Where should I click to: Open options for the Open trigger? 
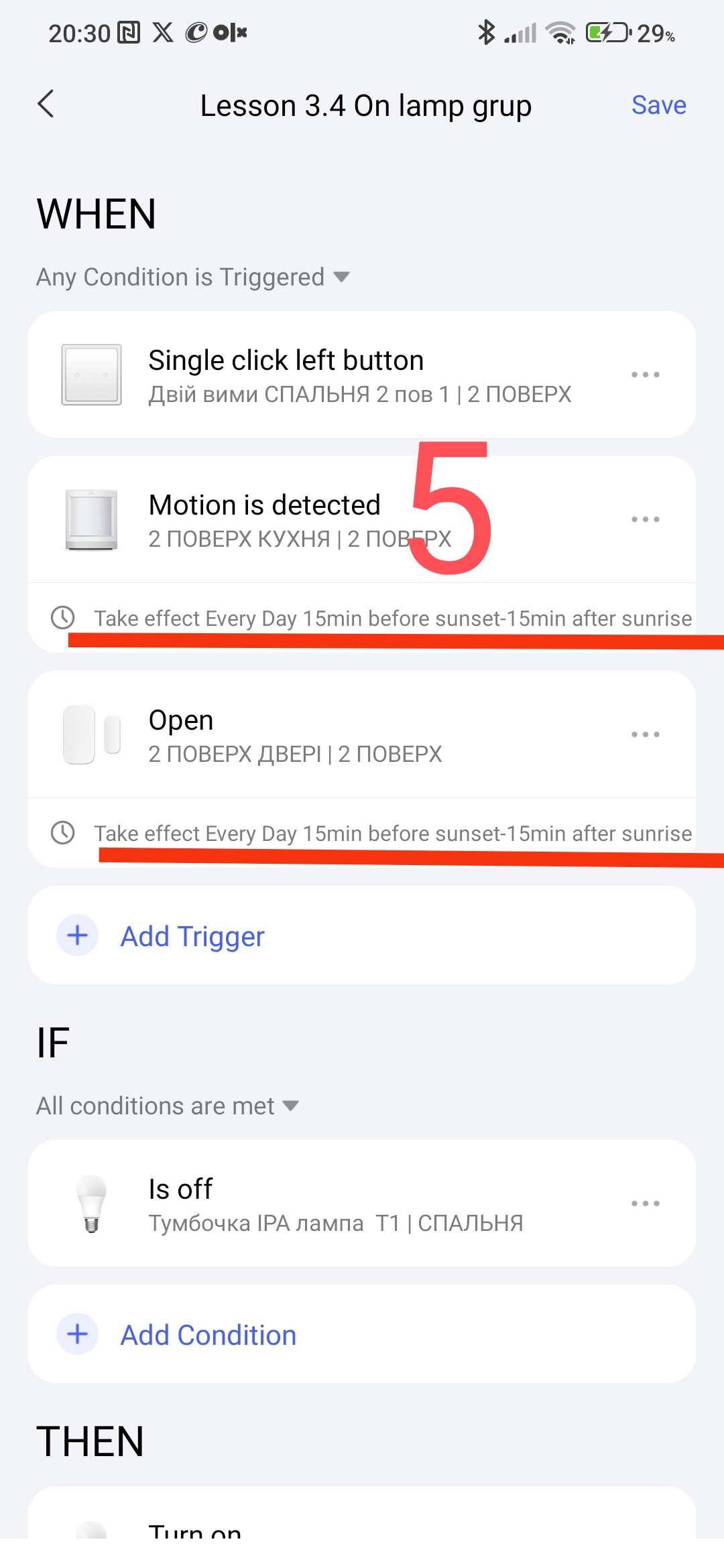pos(645,734)
